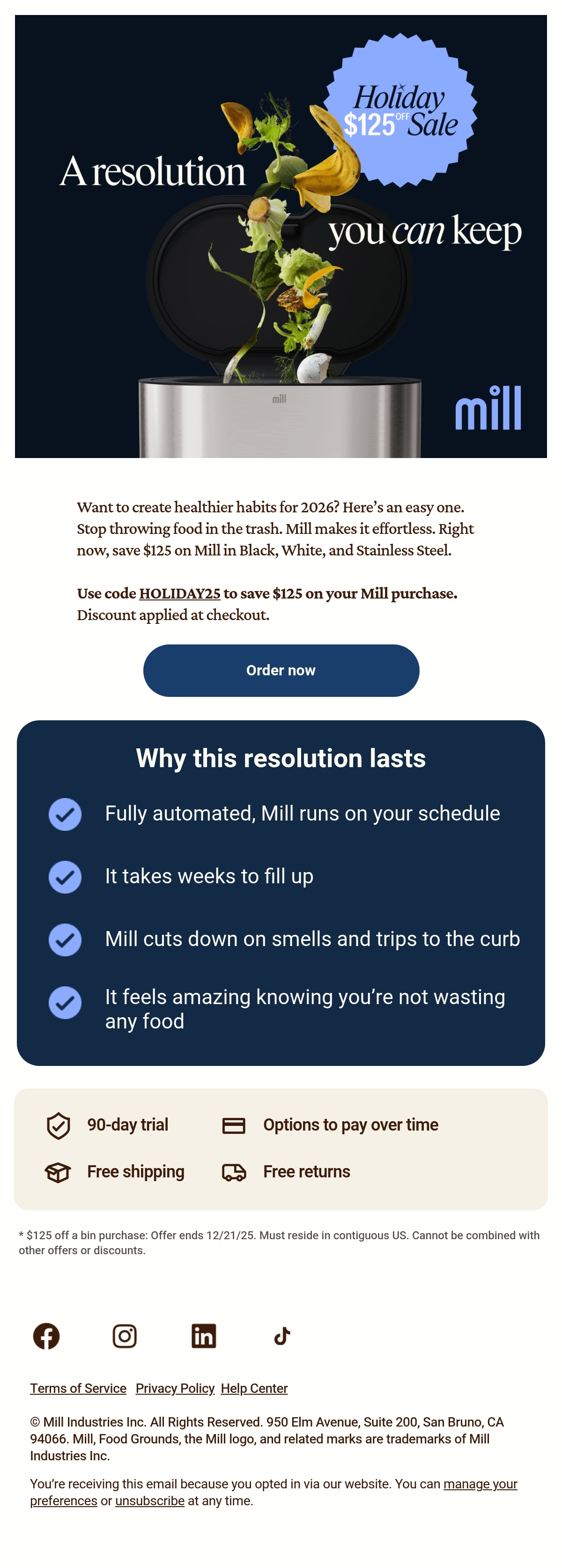The height and width of the screenshot is (1568, 562).
Task: Open Mill's Instagram profile
Action: (x=125, y=1336)
